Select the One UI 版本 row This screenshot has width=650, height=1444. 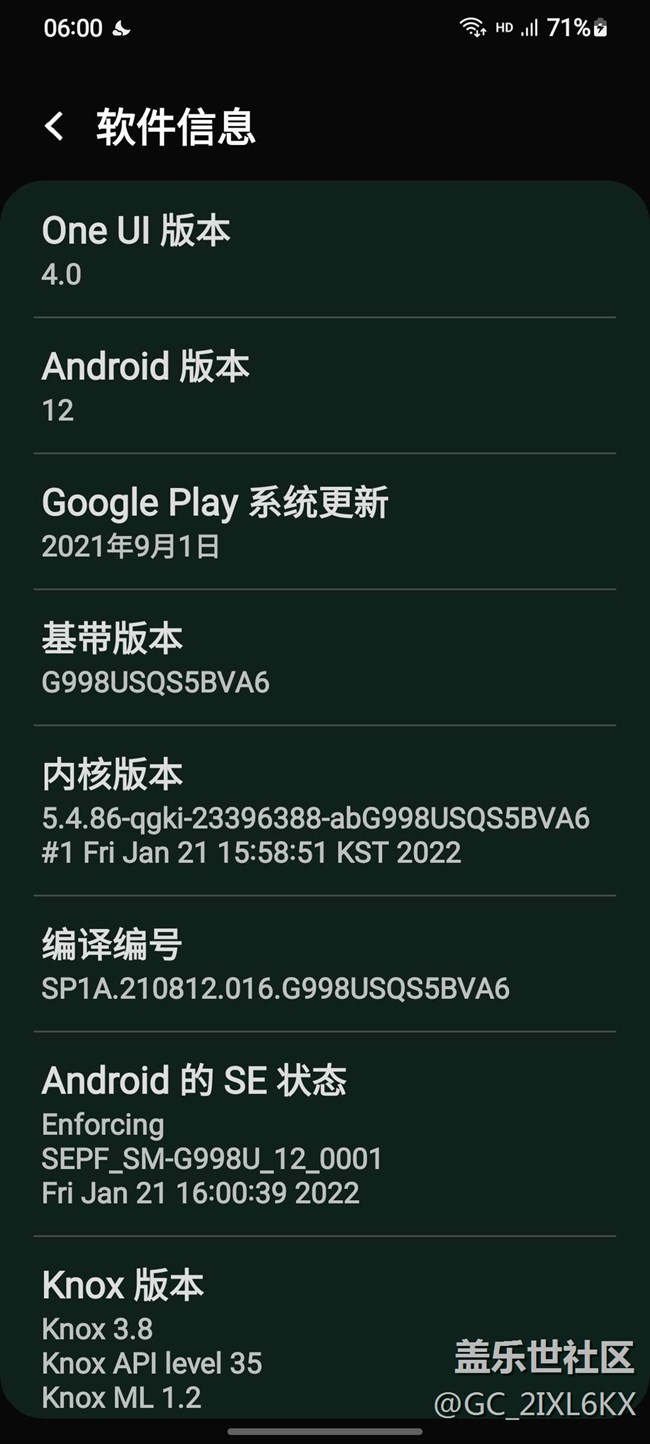click(324, 250)
